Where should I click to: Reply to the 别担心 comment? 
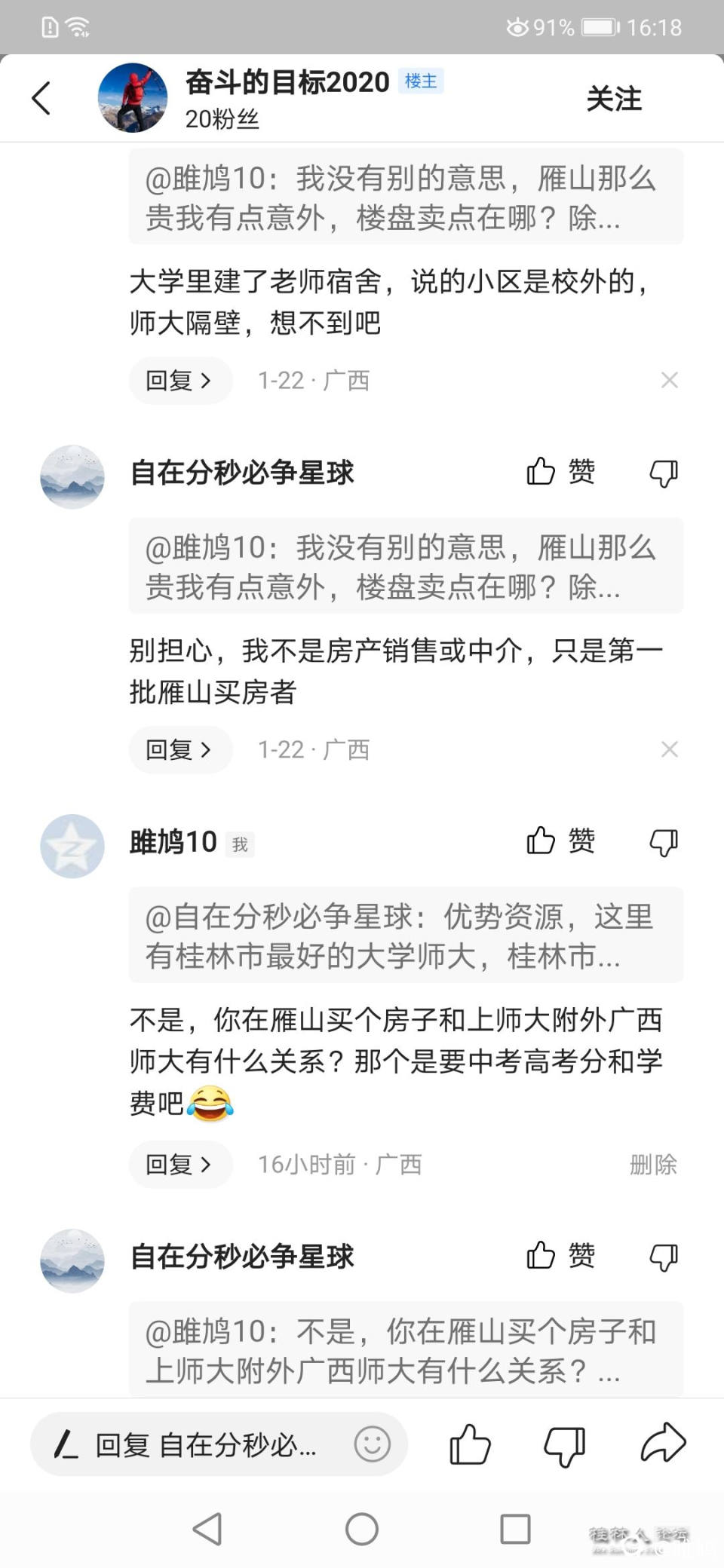click(x=179, y=750)
